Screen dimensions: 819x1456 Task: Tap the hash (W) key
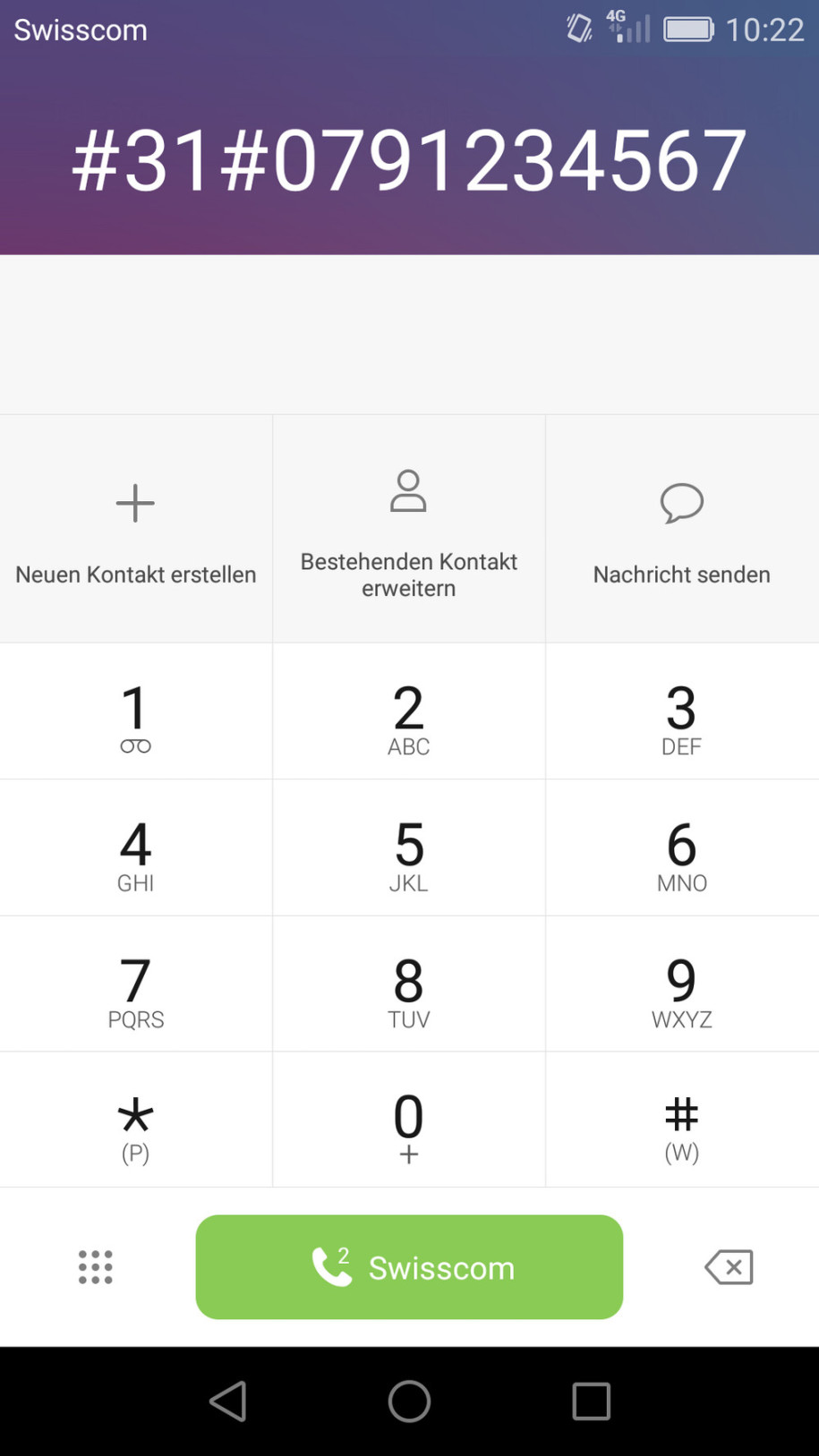click(682, 1120)
